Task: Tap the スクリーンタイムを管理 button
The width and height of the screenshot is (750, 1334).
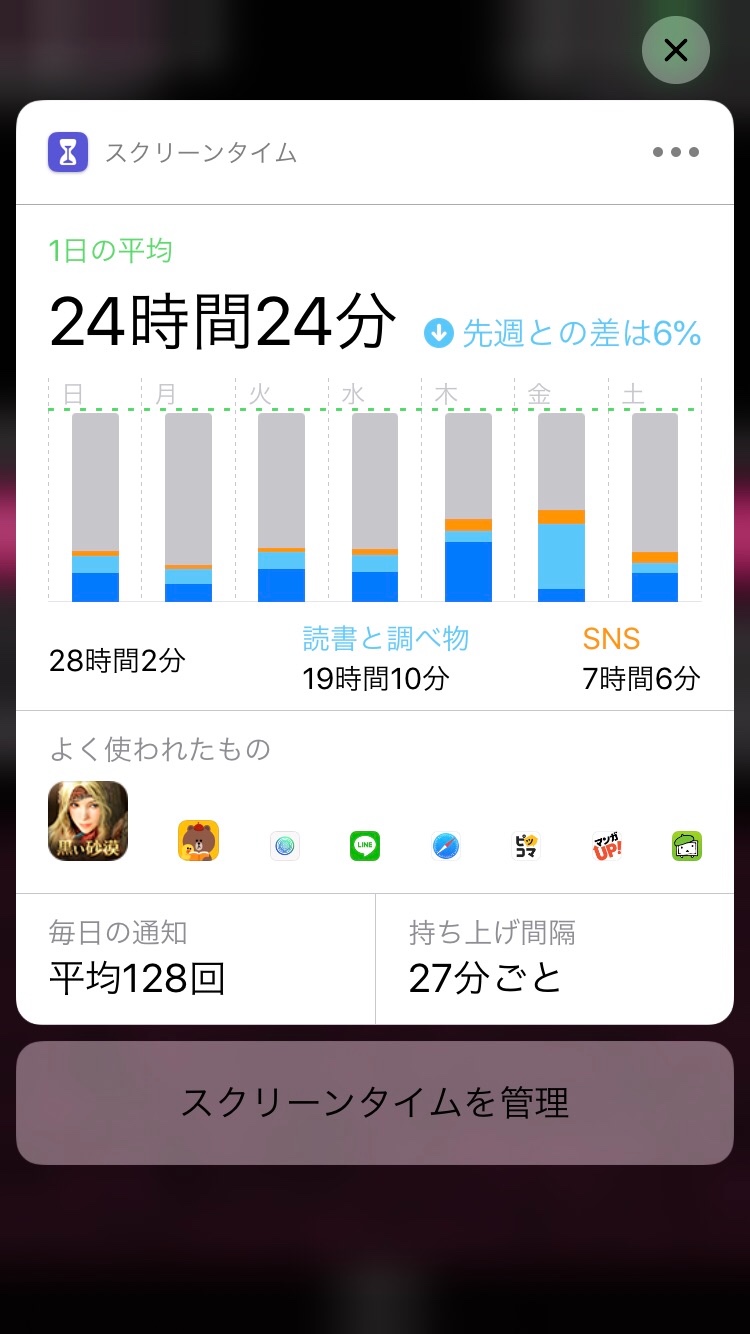Action: [x=375, y=1103]
